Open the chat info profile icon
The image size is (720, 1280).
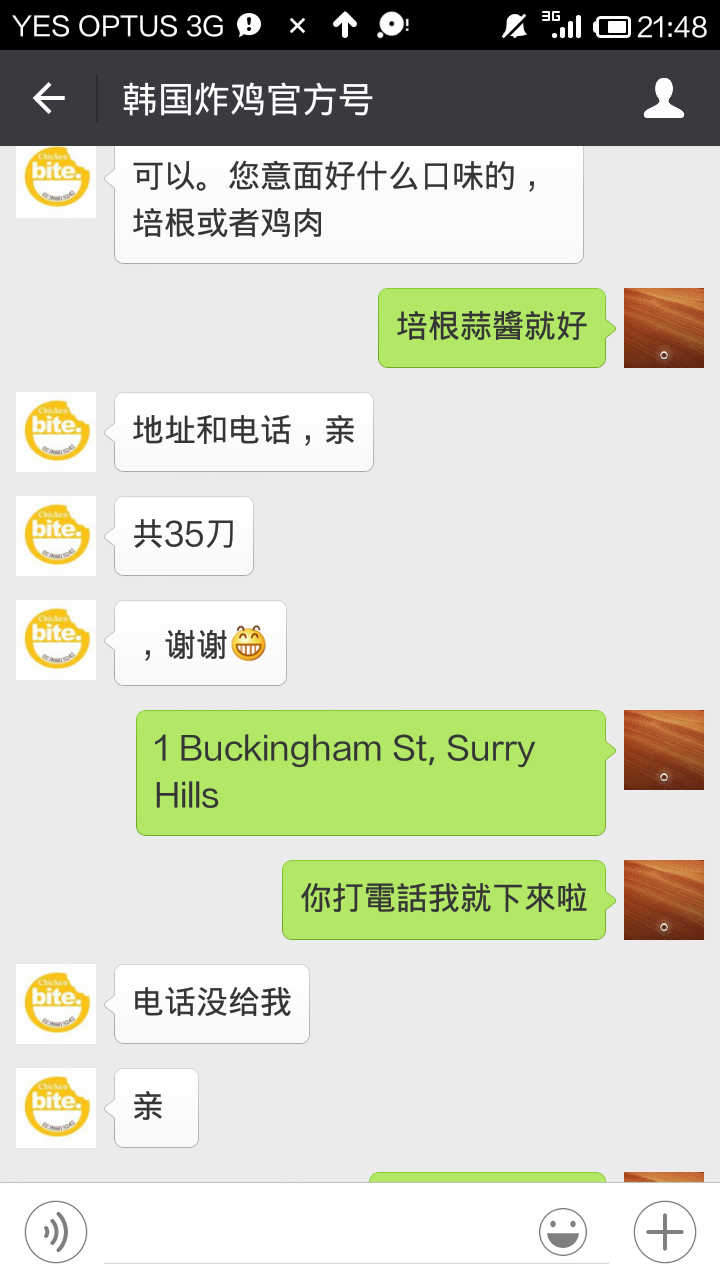663,98
